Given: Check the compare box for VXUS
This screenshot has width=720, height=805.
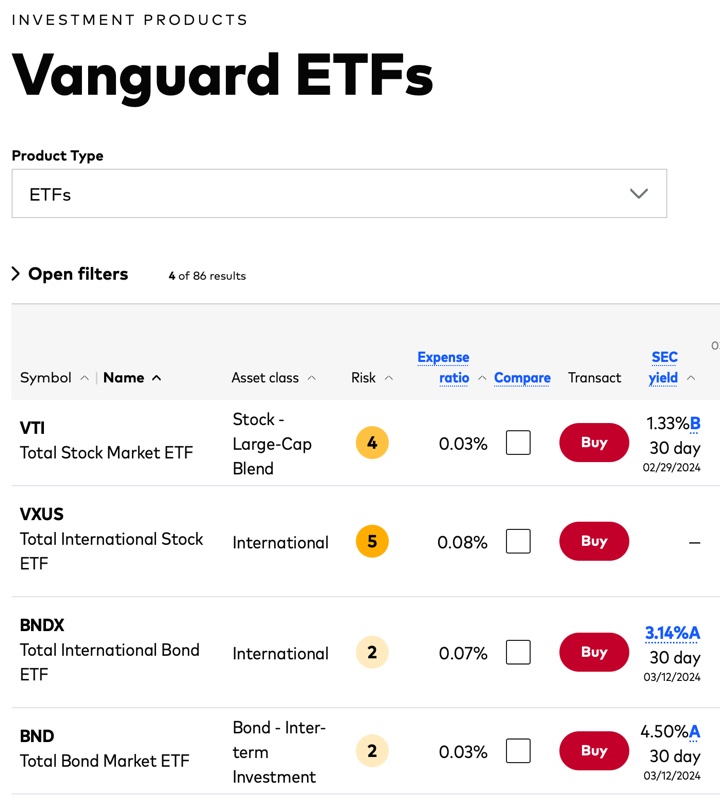Looking at the screenshot, I should point(518,541).
